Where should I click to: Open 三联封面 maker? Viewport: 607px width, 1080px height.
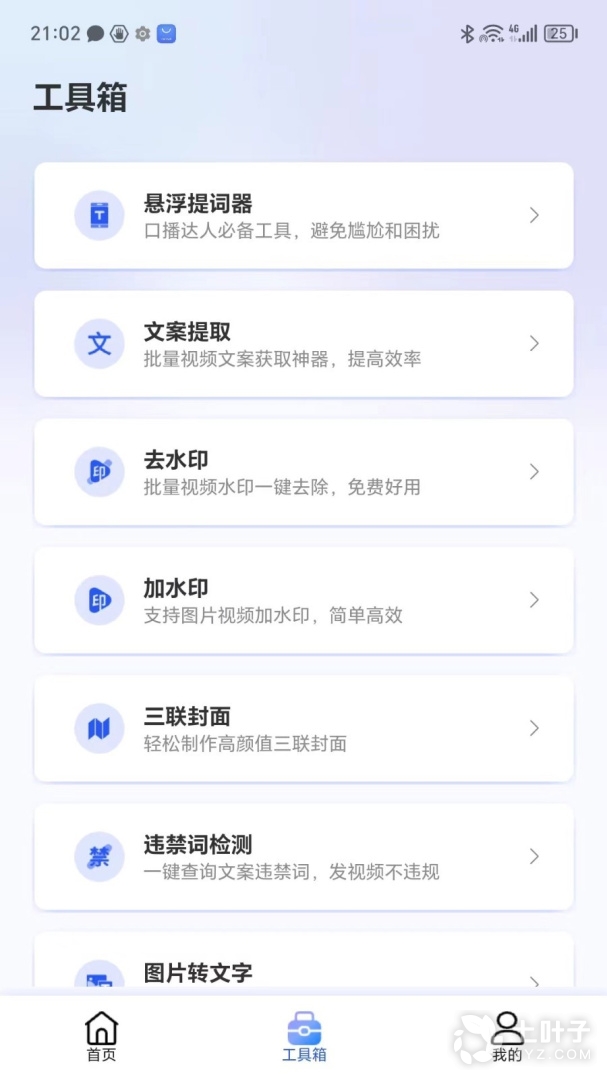click(x=303, y=728)
